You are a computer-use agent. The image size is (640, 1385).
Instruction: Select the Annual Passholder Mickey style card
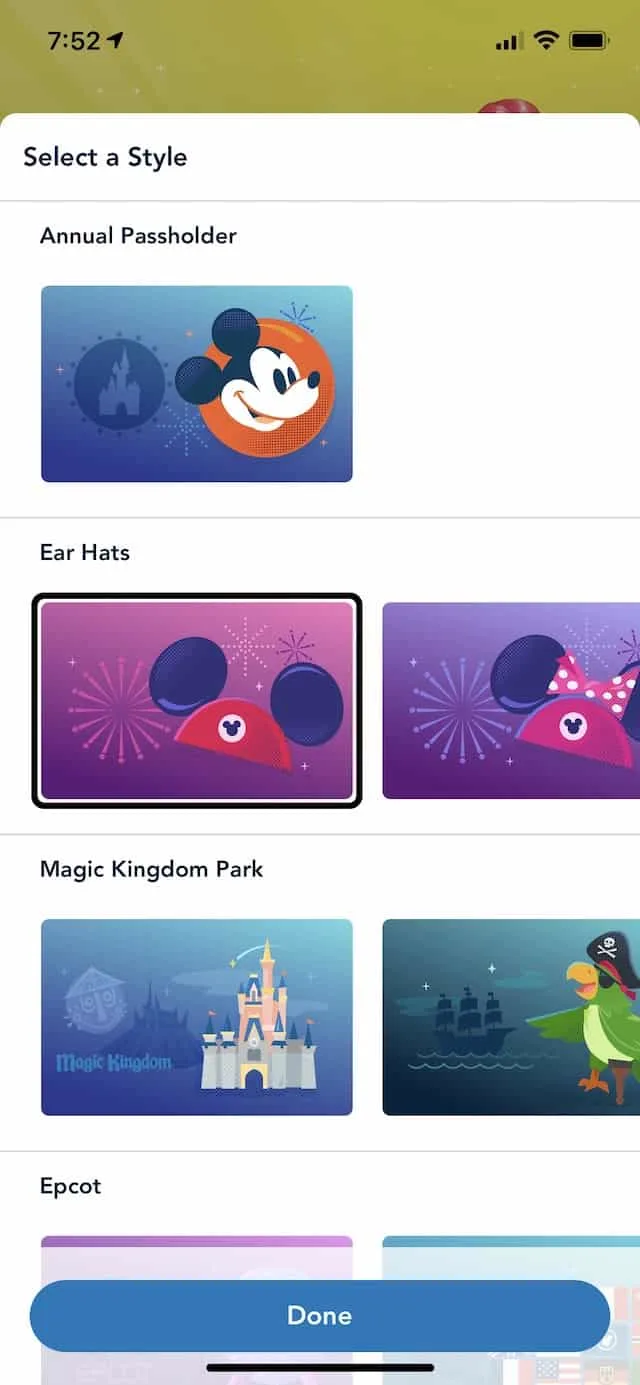point(197,384)
